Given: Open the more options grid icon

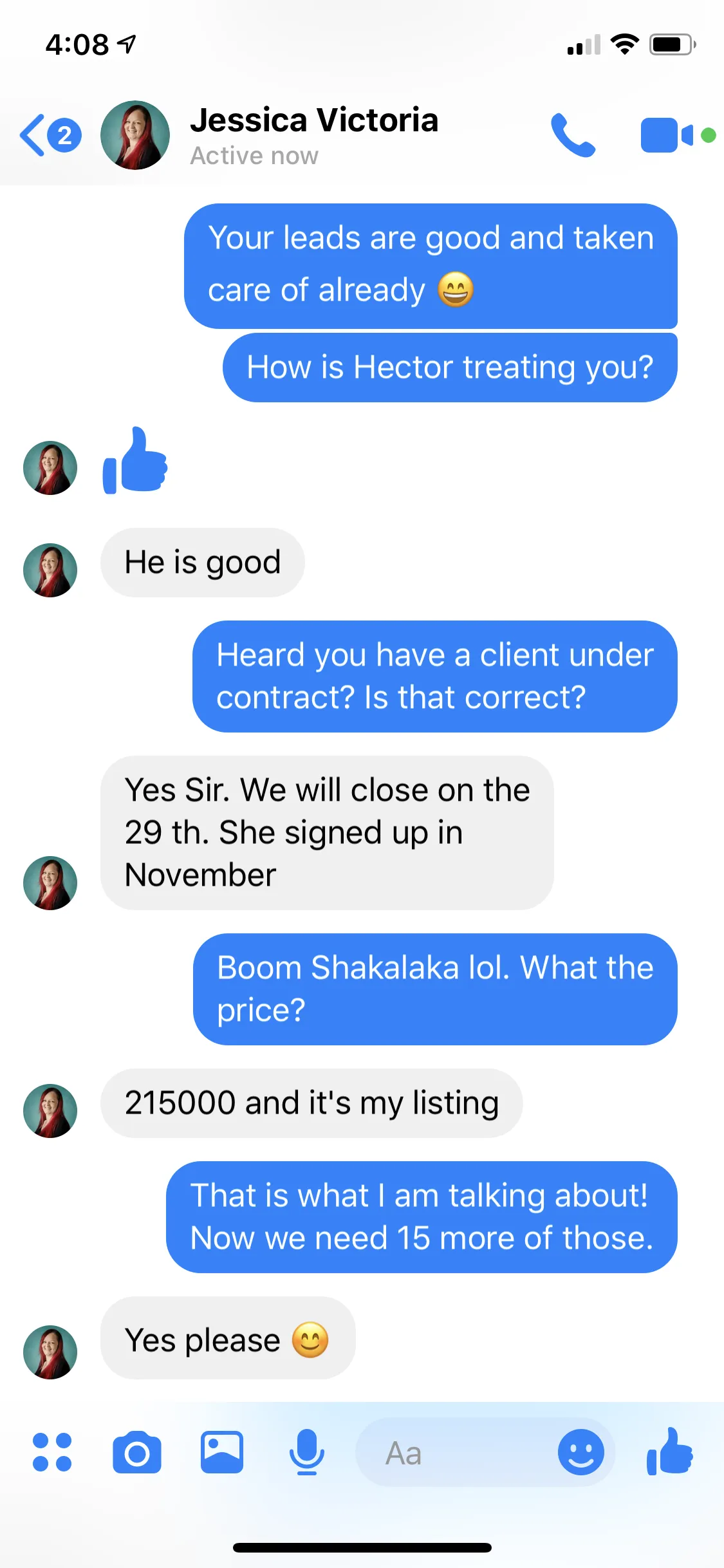Looking at the screenshot, I should [x=52, y=1452].
